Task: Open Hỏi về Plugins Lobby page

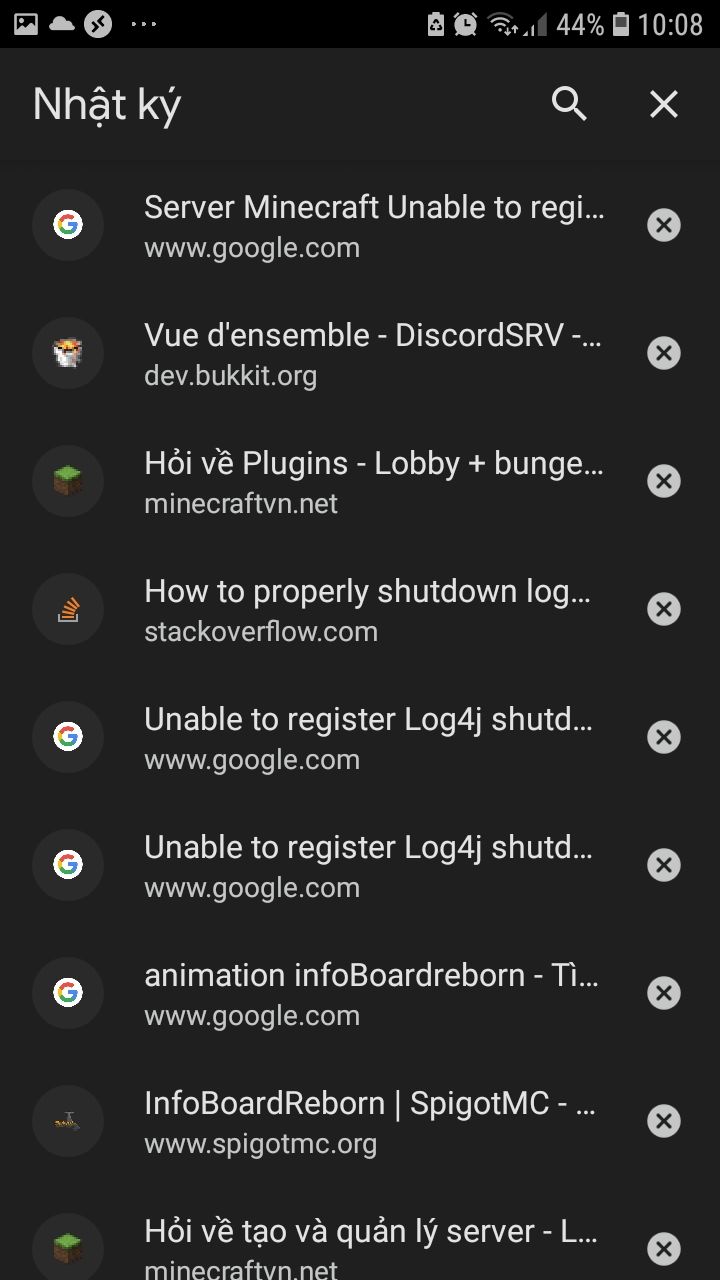Action: [x=372, y=482]
